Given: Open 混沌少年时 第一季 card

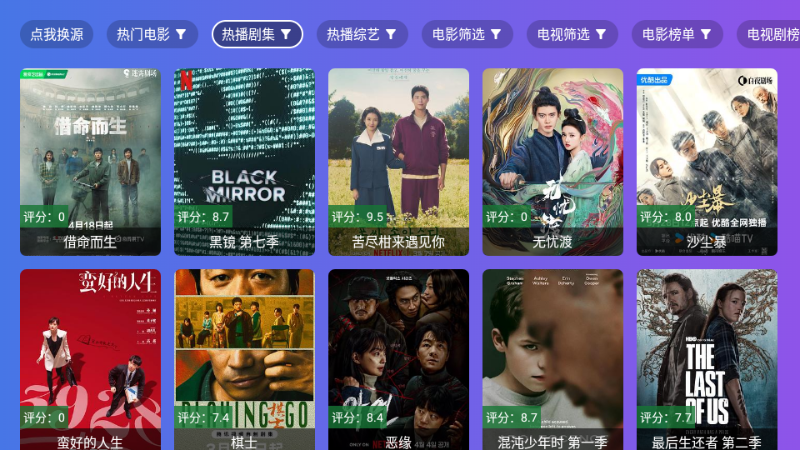Looking at the screenshot, I should click(552, 360).
